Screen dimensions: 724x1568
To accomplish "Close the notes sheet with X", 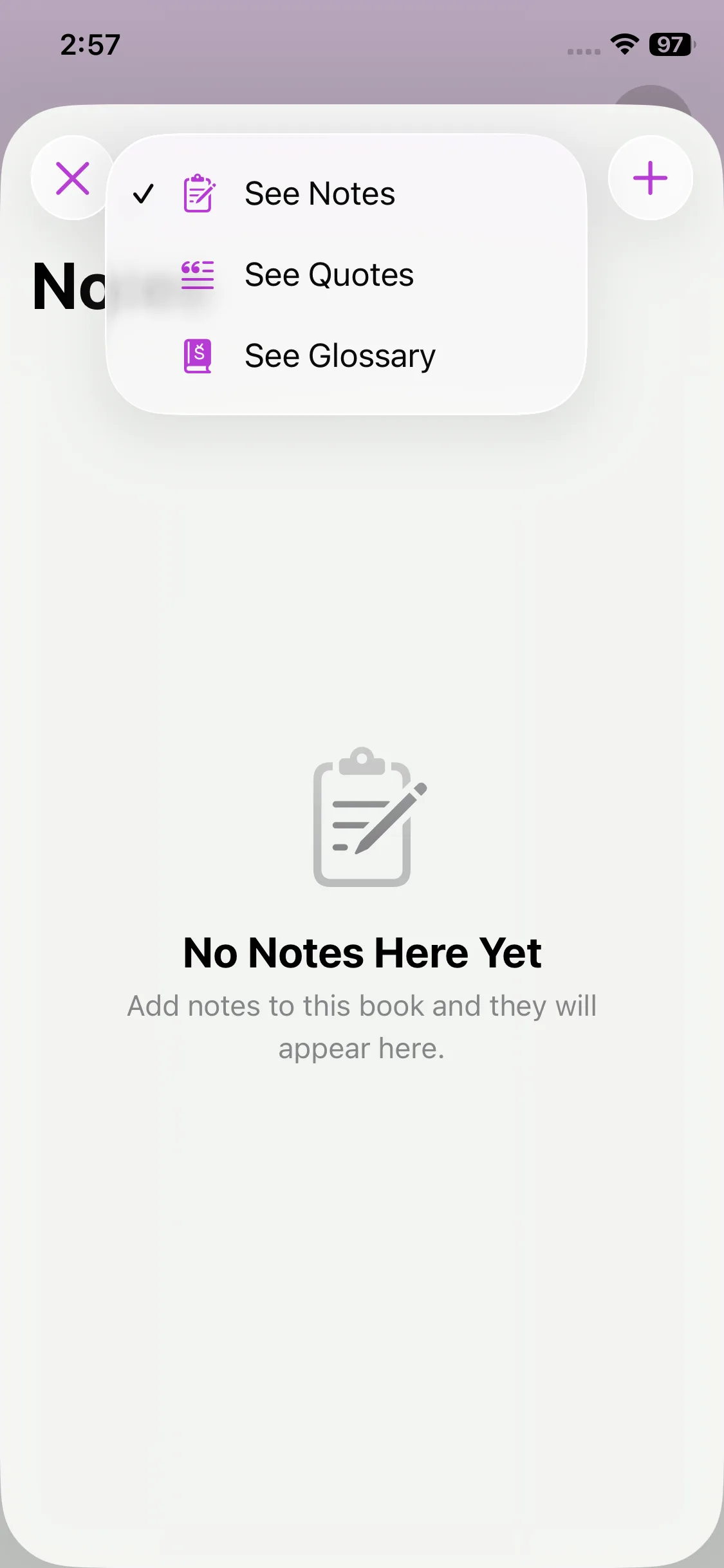I will click(x=72, y=178).
